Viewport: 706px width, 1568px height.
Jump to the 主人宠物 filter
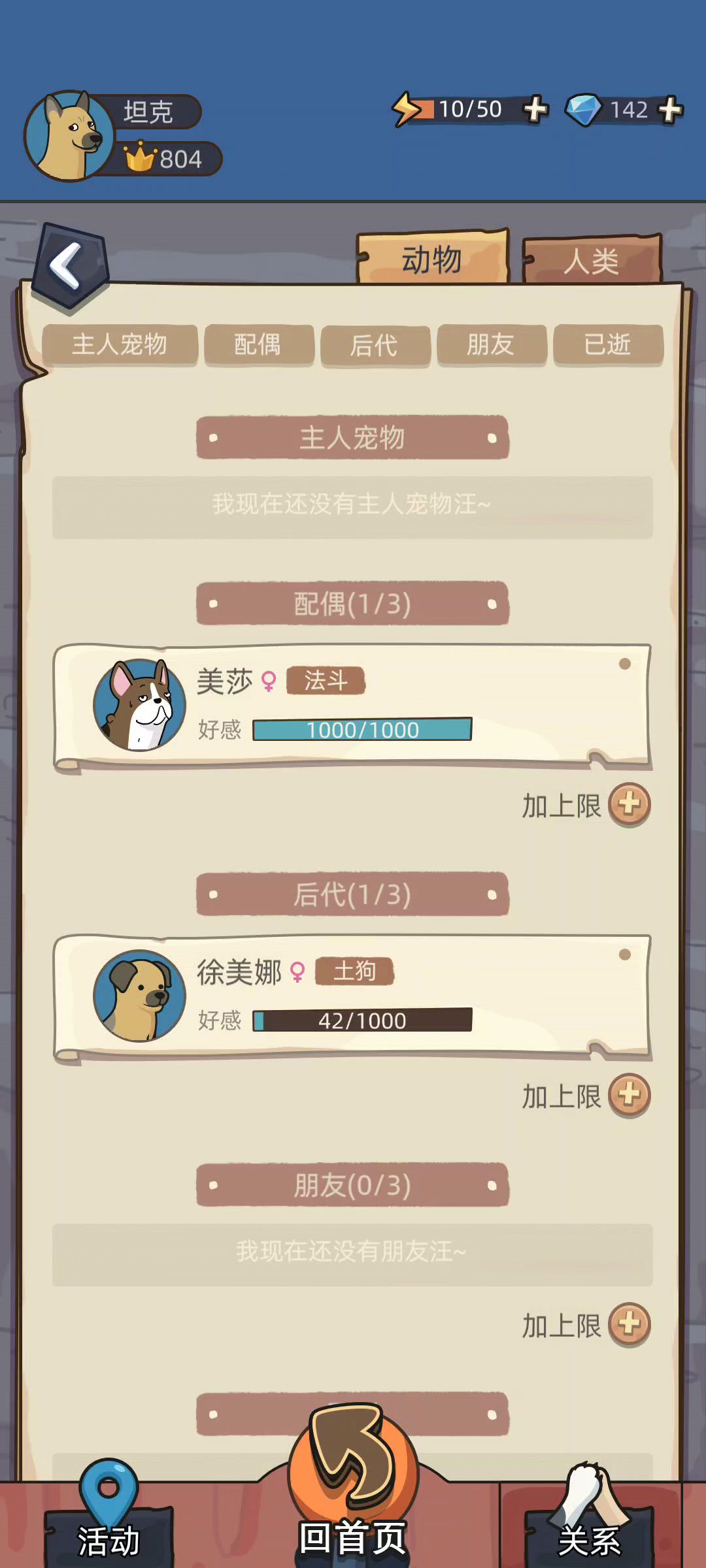pos(120,344)
